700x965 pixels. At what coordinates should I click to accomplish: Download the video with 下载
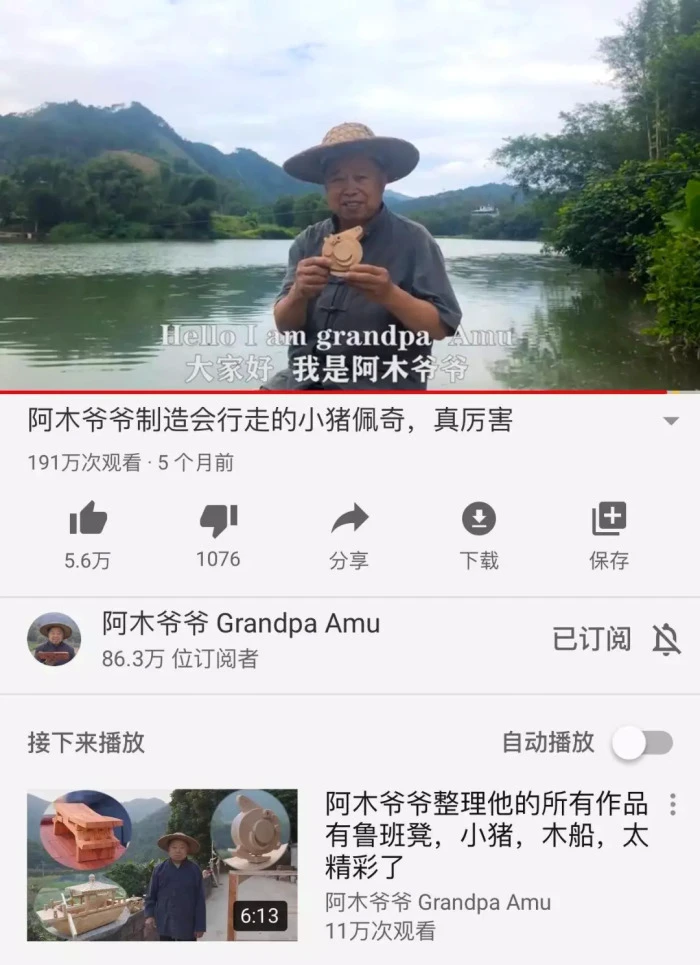(479, 520)
